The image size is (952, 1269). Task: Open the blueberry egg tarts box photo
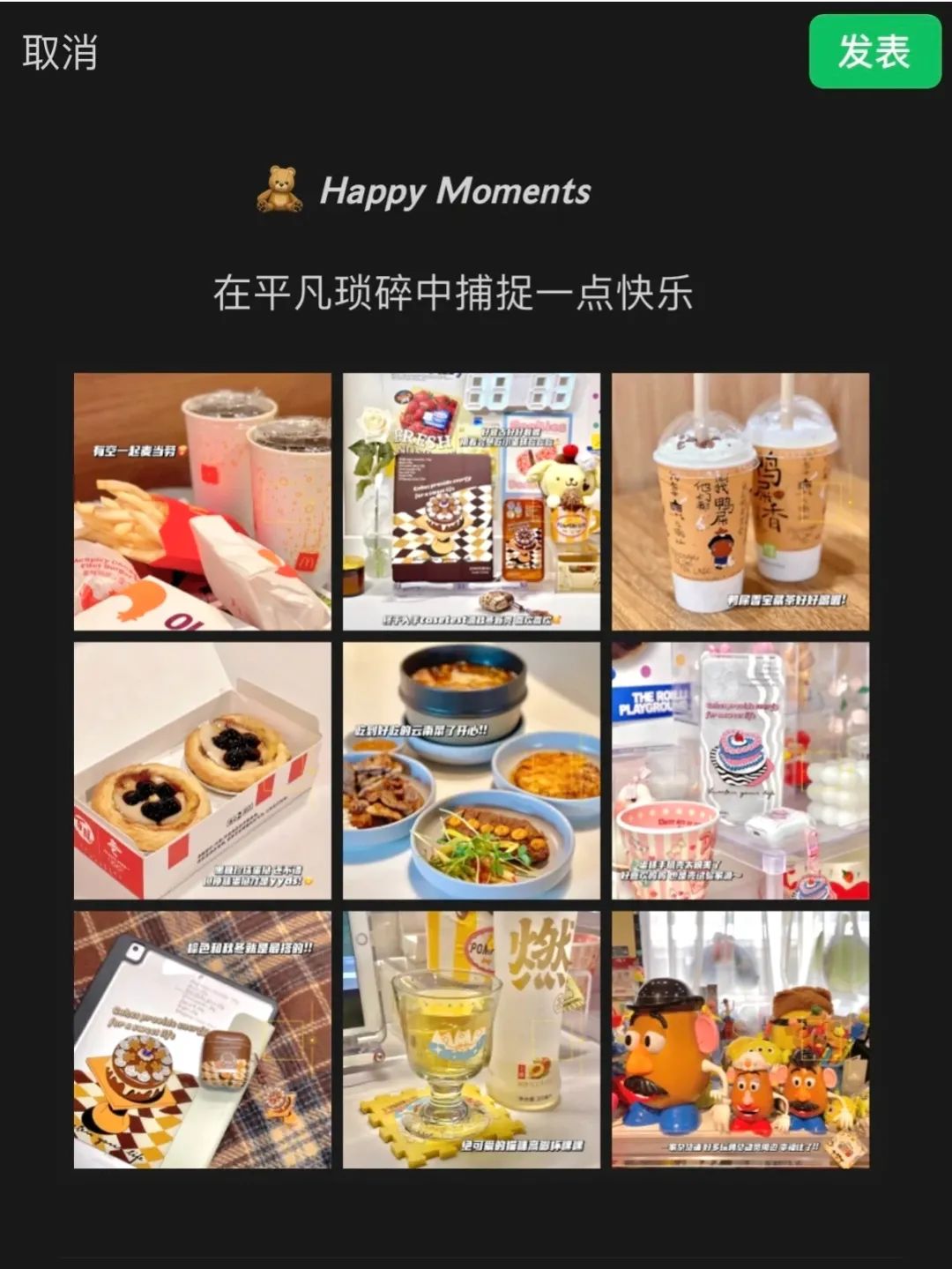point(202,770)
